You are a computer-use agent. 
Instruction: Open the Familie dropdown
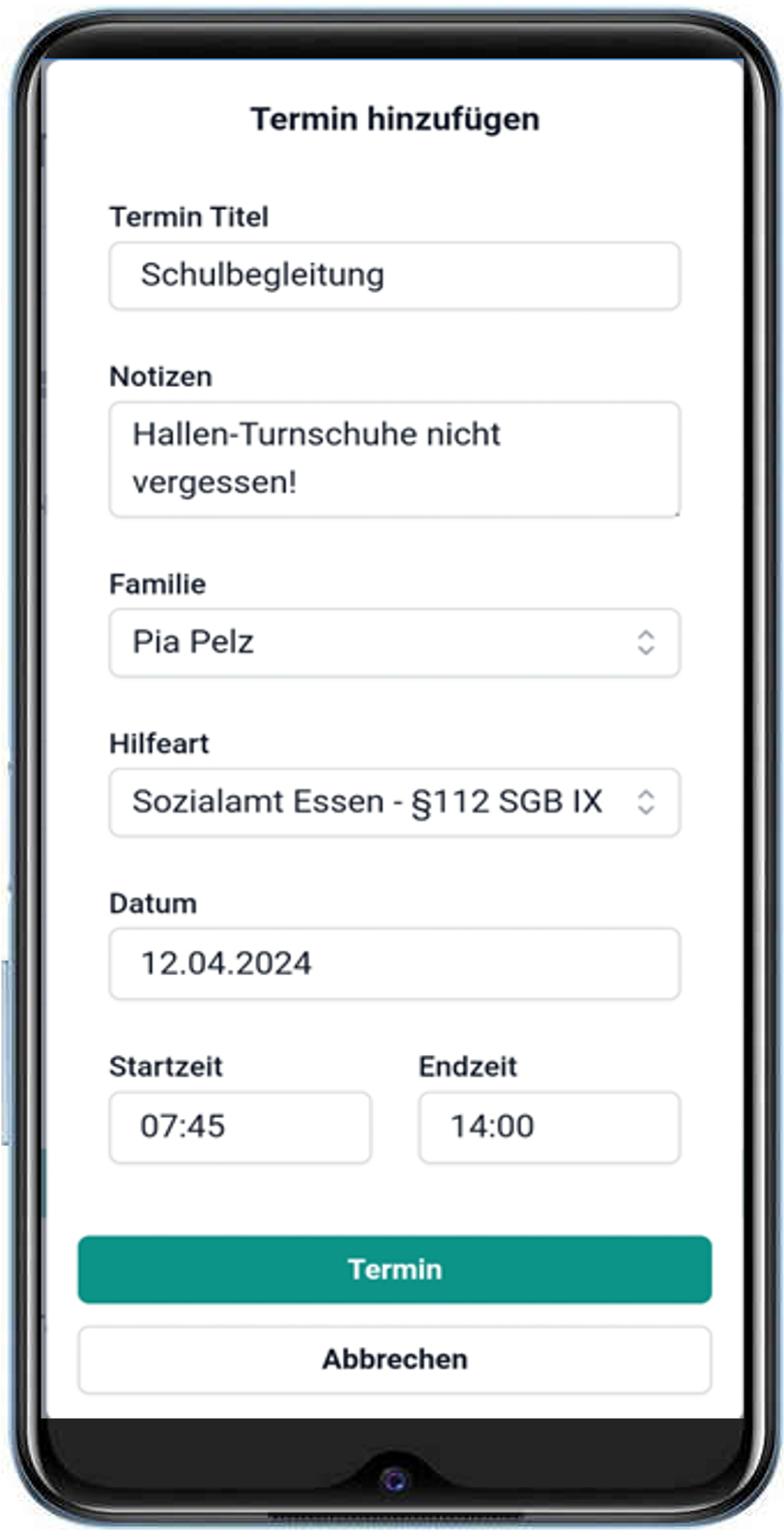tap(394, 642)
